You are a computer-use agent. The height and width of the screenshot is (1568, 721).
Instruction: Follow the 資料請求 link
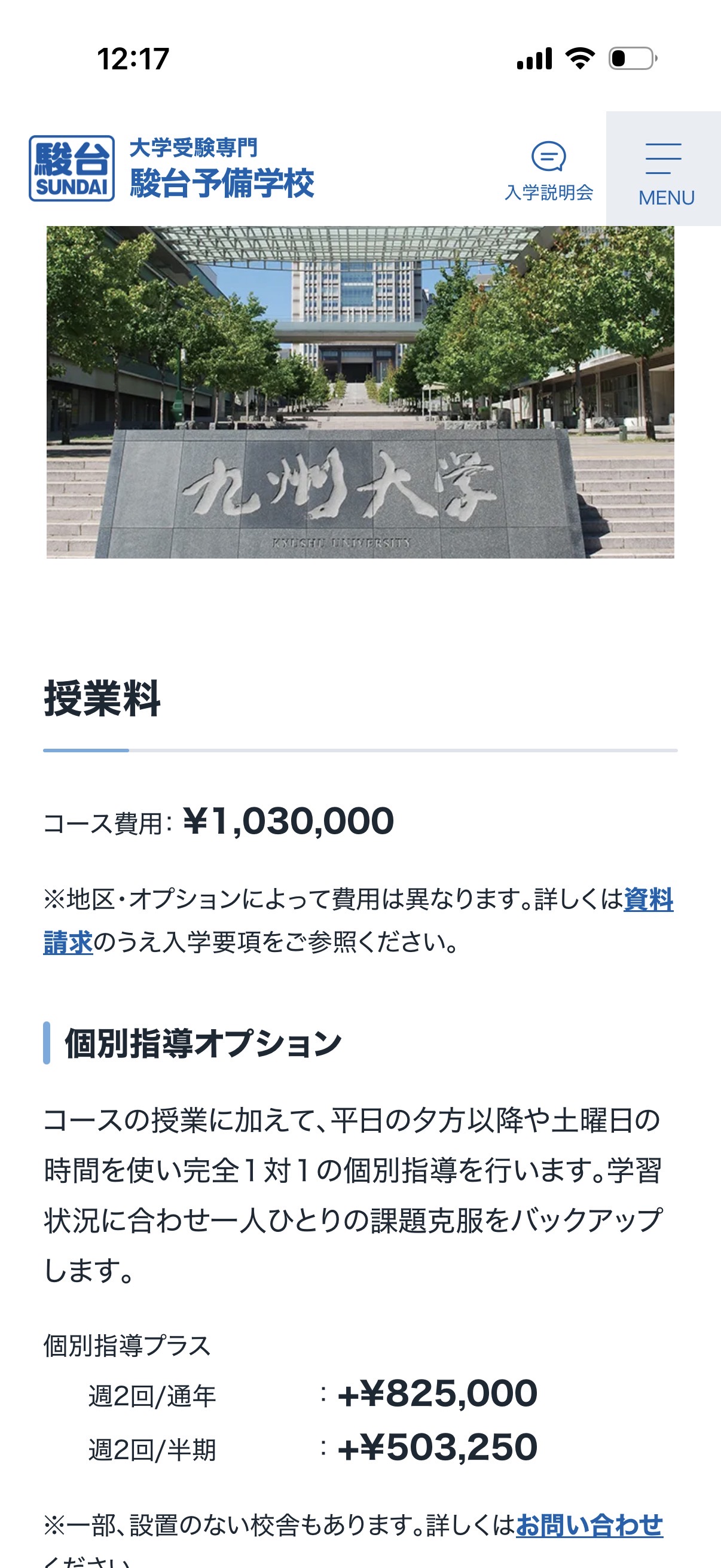coord(648,899)
